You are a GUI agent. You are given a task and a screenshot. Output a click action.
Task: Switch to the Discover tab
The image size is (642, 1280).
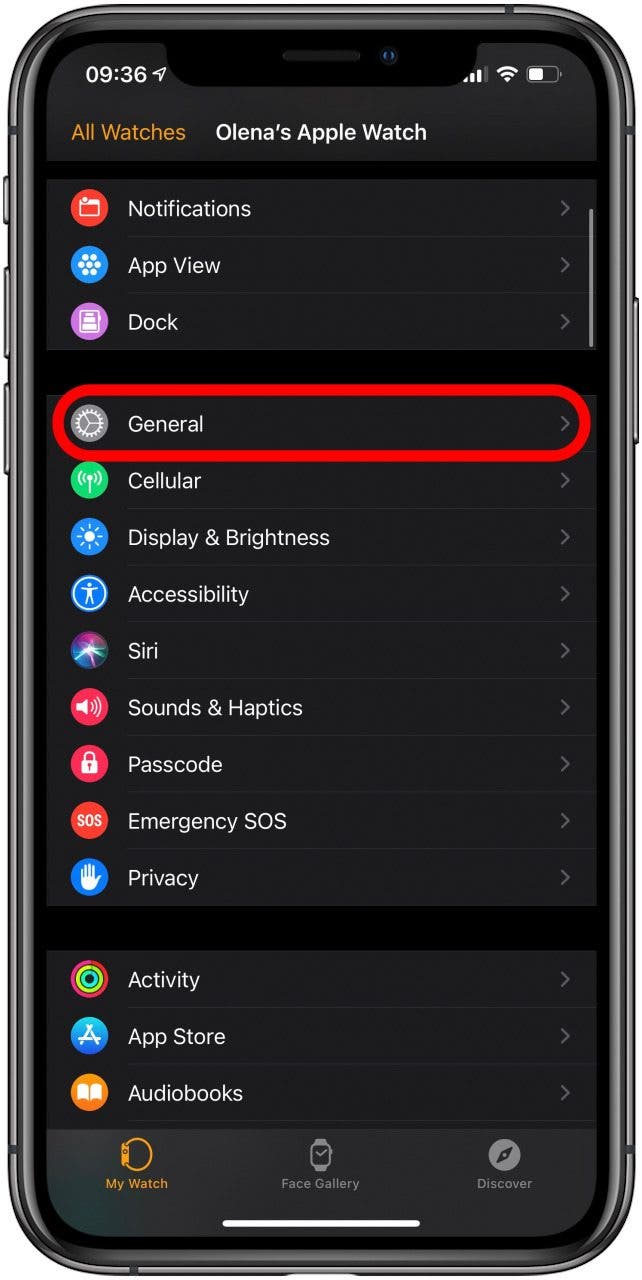[x=504, y=1165]
